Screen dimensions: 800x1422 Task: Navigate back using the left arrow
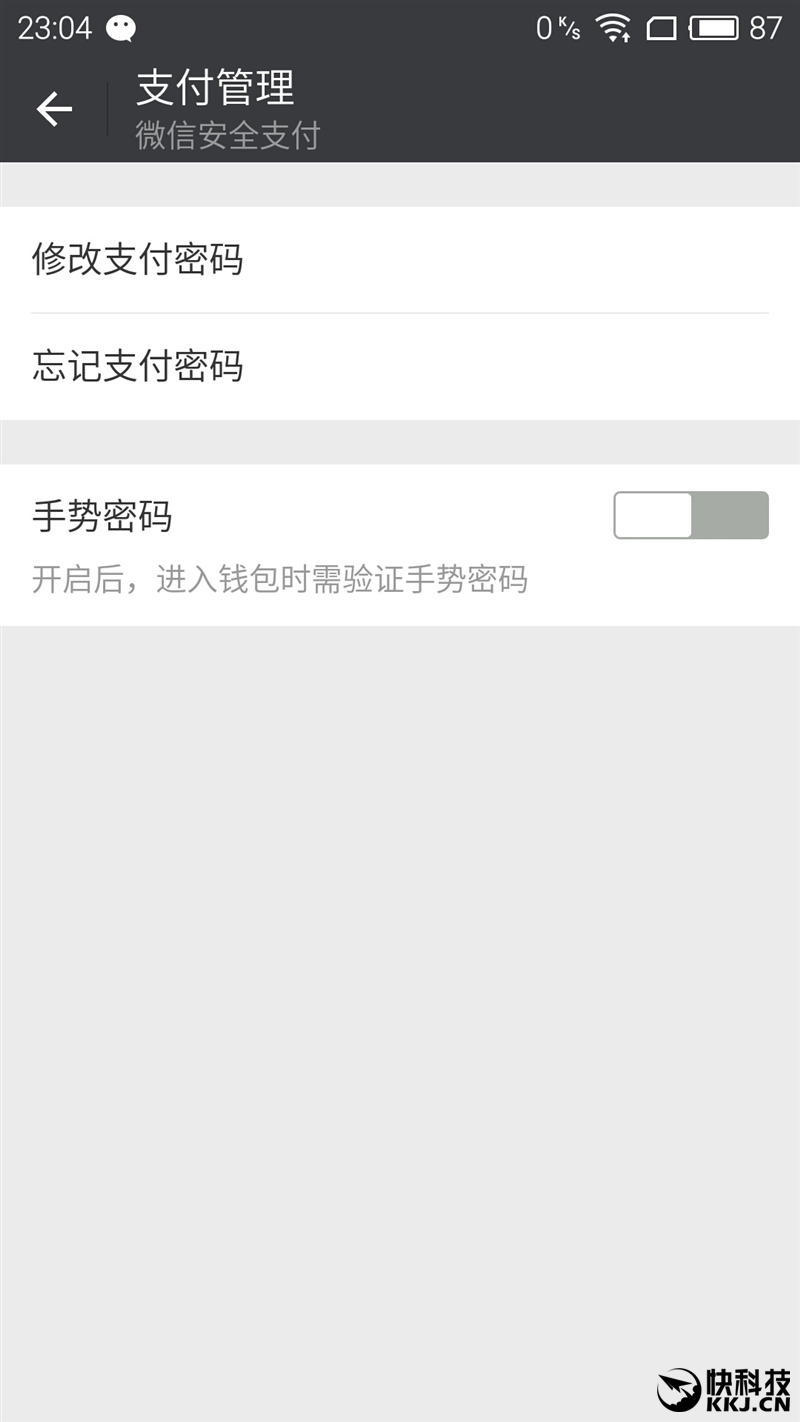coord(54,109)
